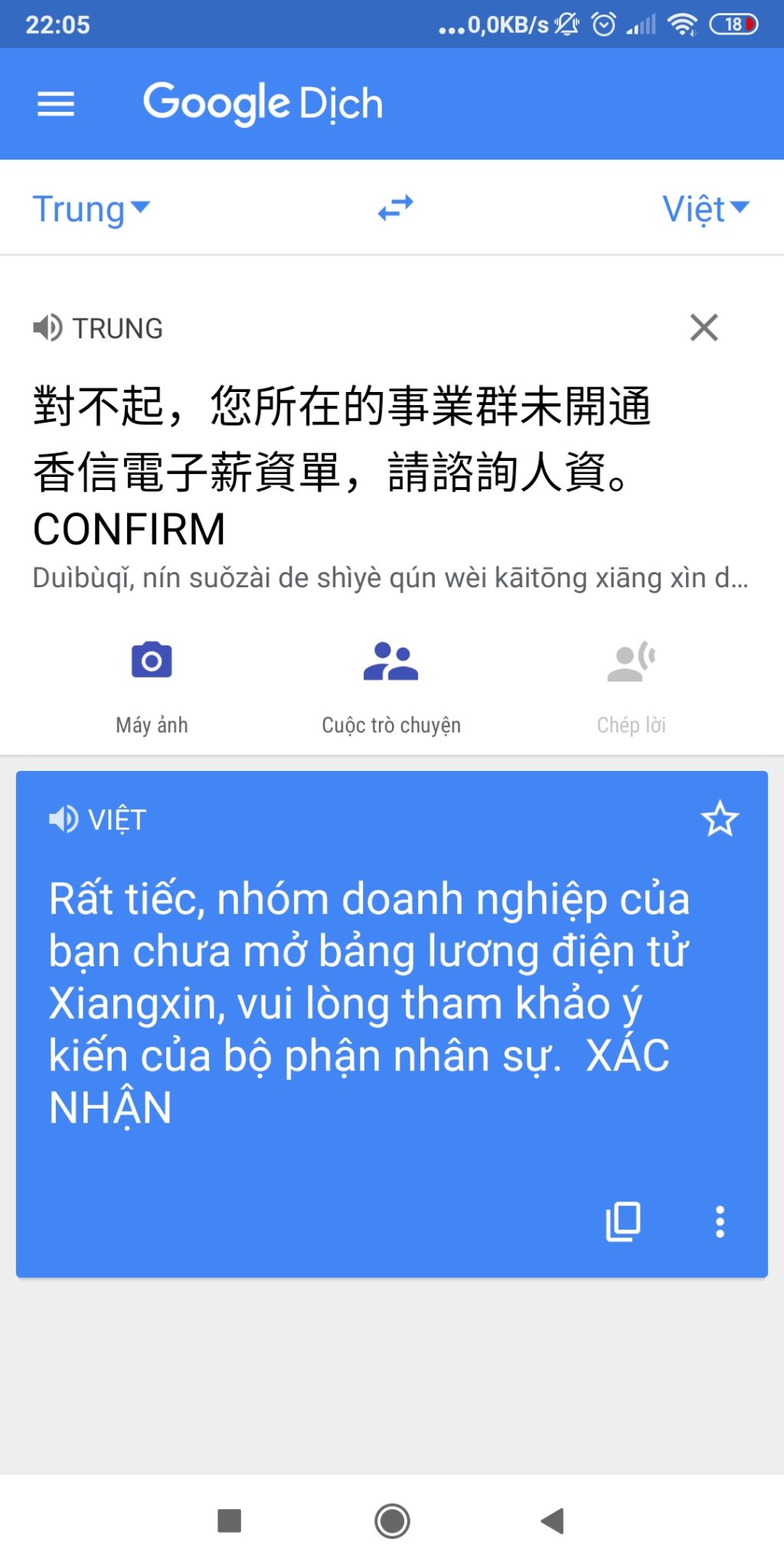Screen dimensions: 784x1568
Task: Open the translation card's overflow menu
Action: coord(720,1221)
